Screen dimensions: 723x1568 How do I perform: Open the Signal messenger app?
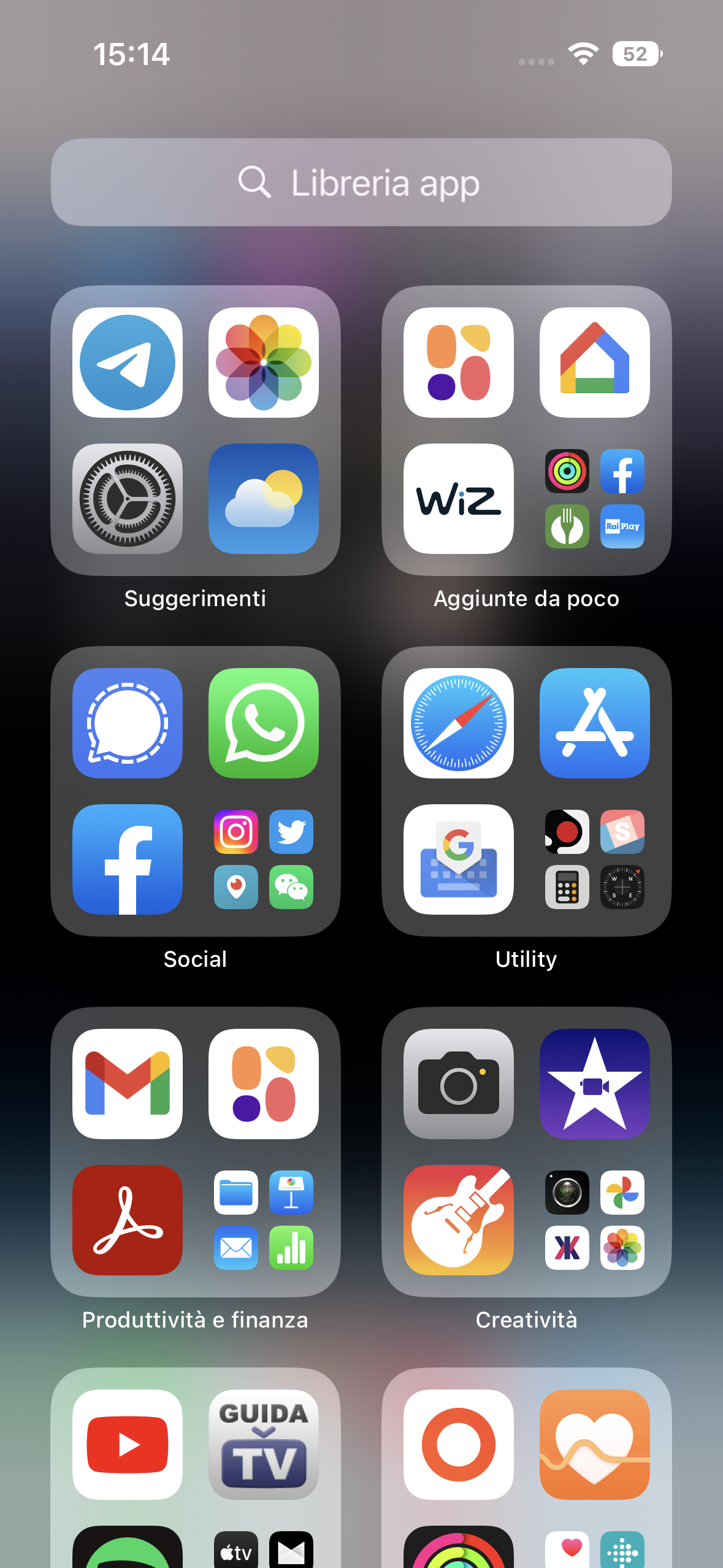click(x=128, y=723)
